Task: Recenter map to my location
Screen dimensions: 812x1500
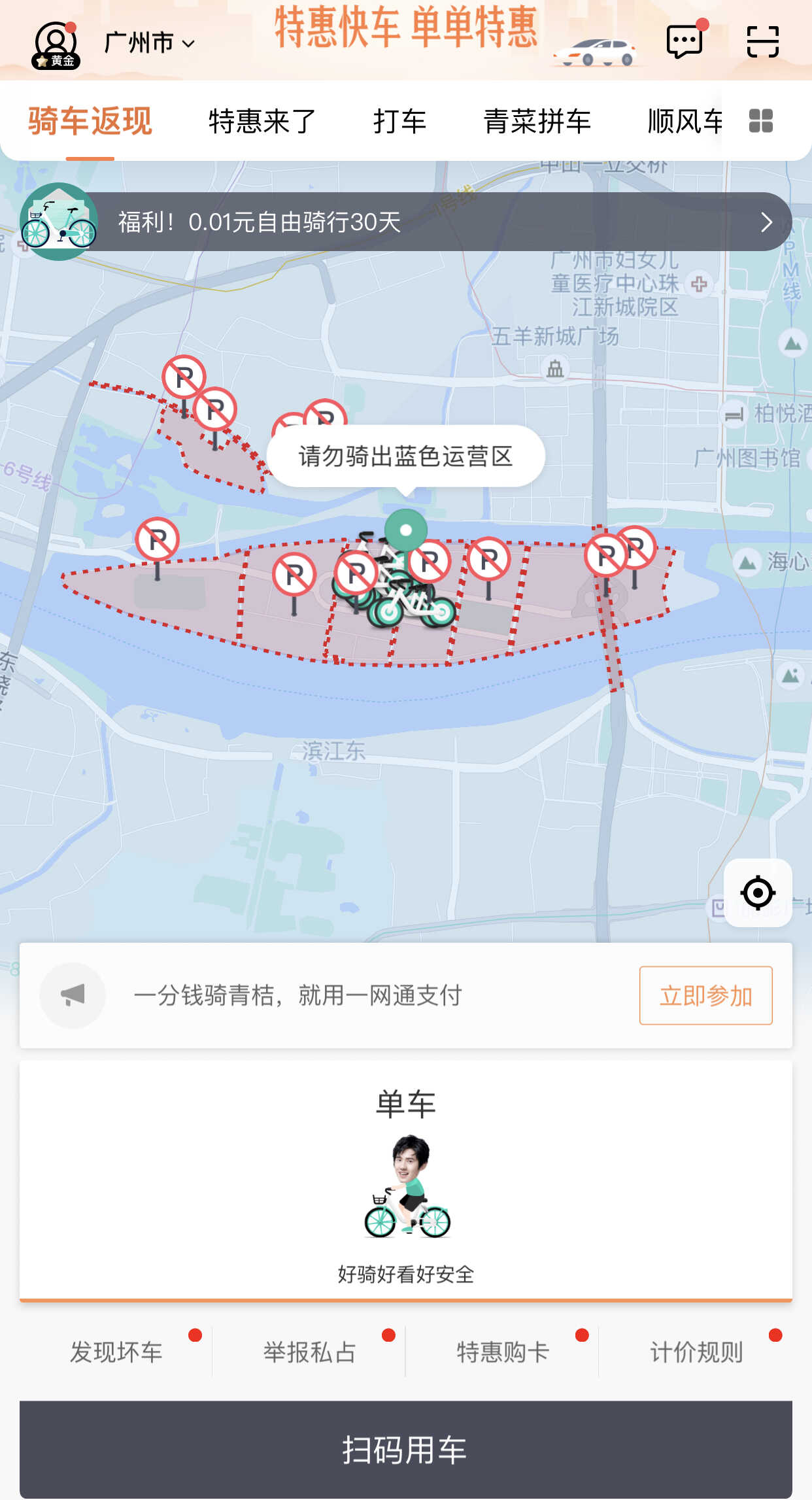Action: (x=758, y=893)
